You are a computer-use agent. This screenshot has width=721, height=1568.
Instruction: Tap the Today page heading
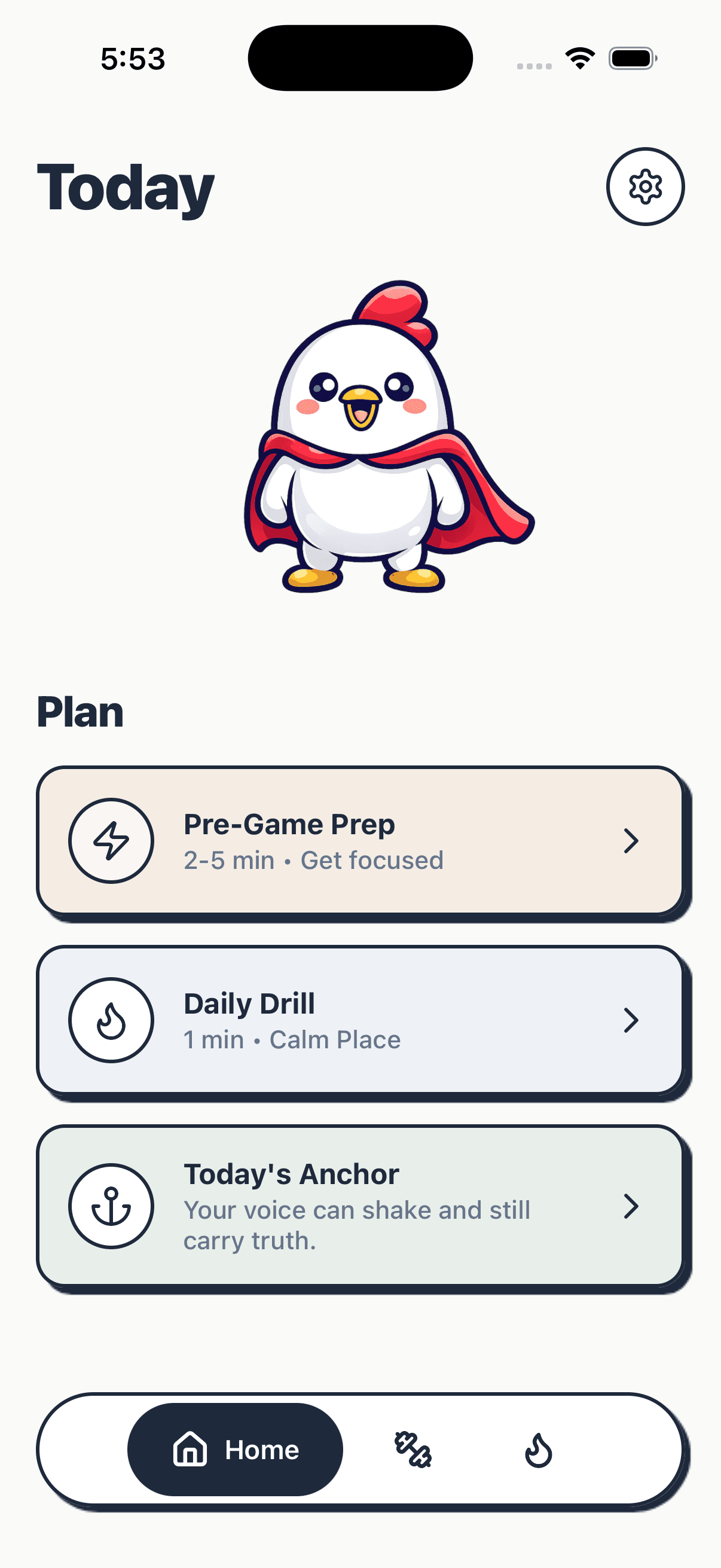point(124,188)
